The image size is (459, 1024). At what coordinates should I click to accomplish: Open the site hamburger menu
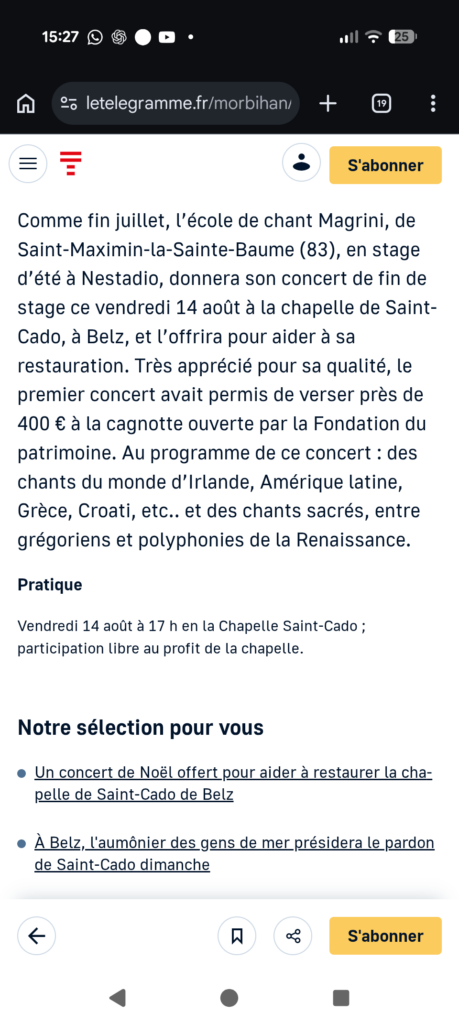click(28, 163)
